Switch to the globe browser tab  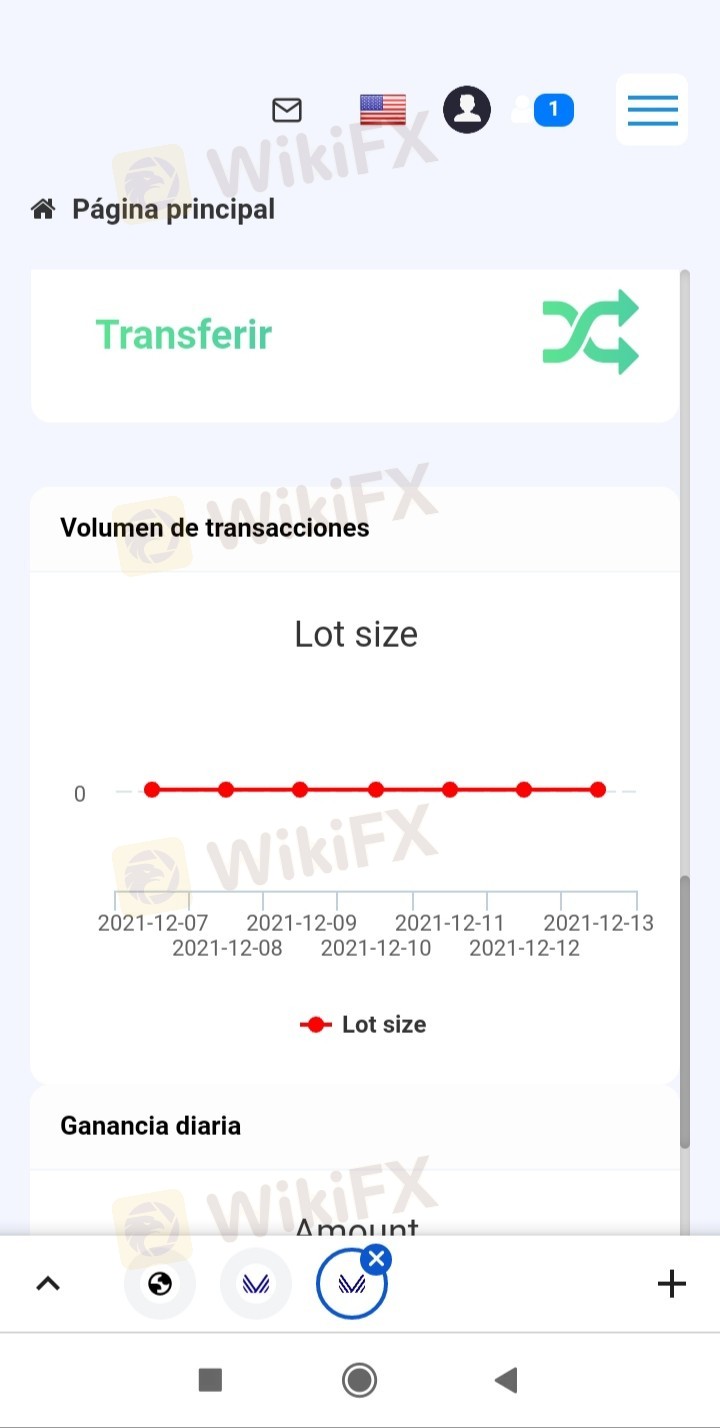[160, 1283]
